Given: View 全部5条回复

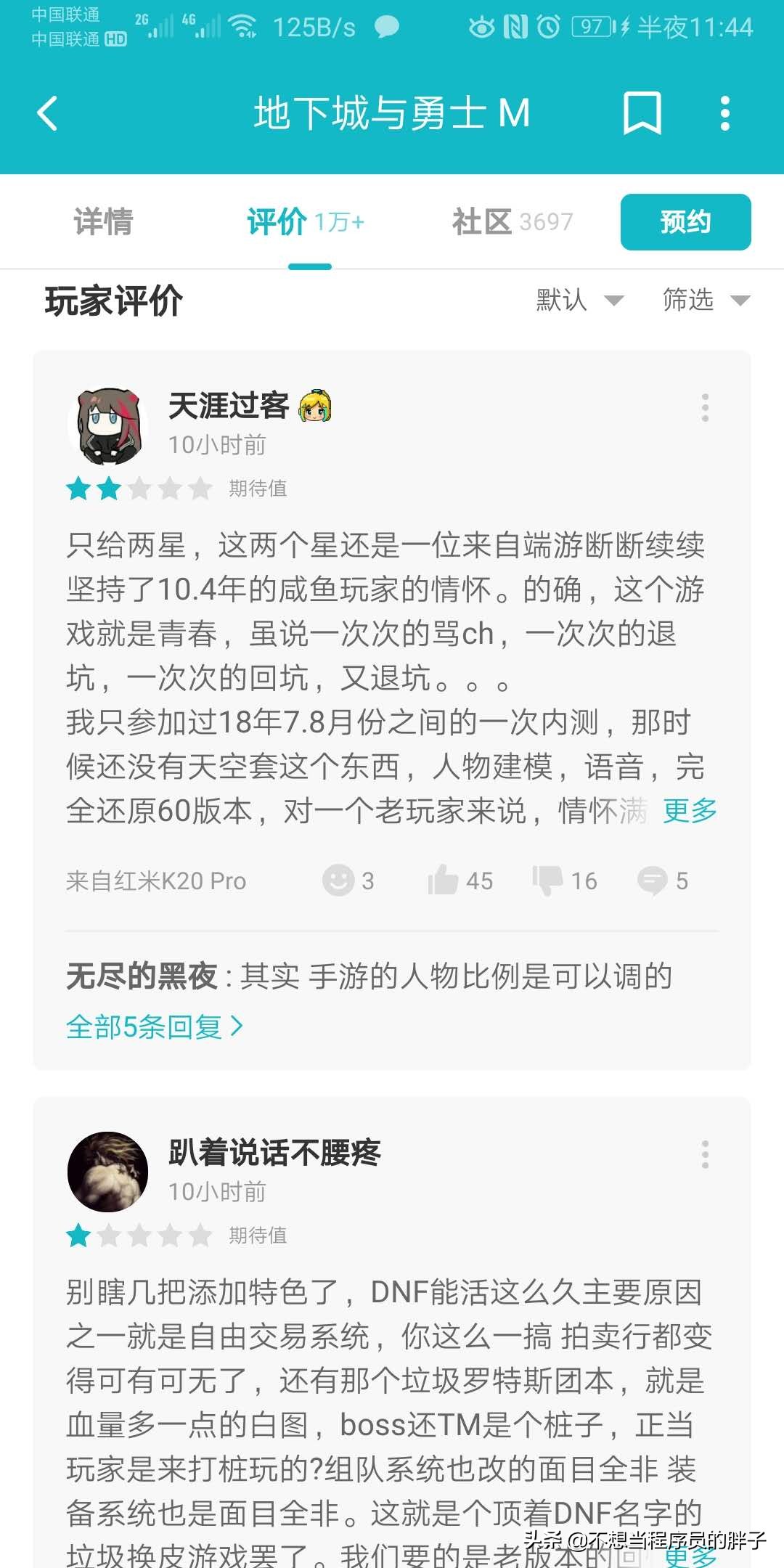Looking at the screenshot, I should click(x=154, y=1027).
